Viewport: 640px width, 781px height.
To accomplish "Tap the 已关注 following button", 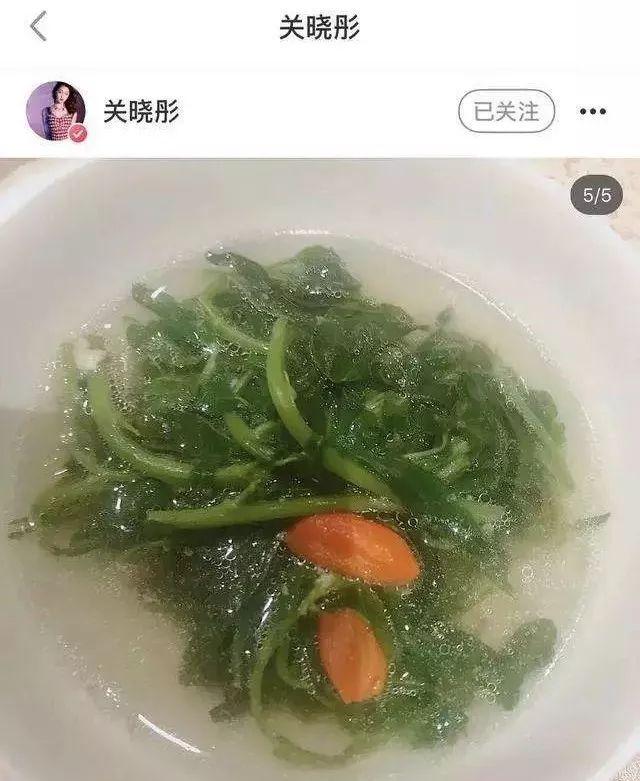I will tap(506, 111).
